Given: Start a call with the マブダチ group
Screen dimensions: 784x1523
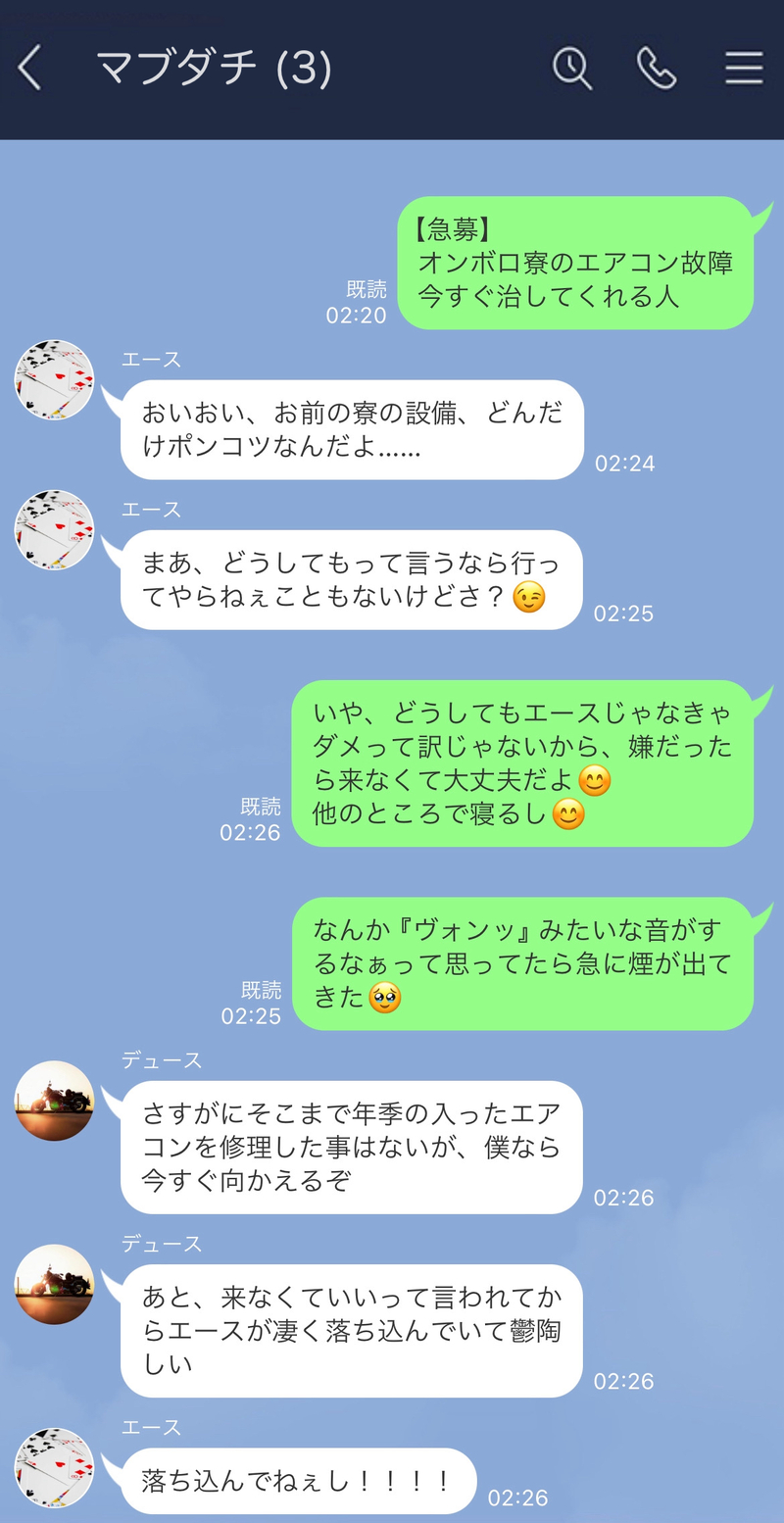Looking at the screenshot, I should [657, 69].
